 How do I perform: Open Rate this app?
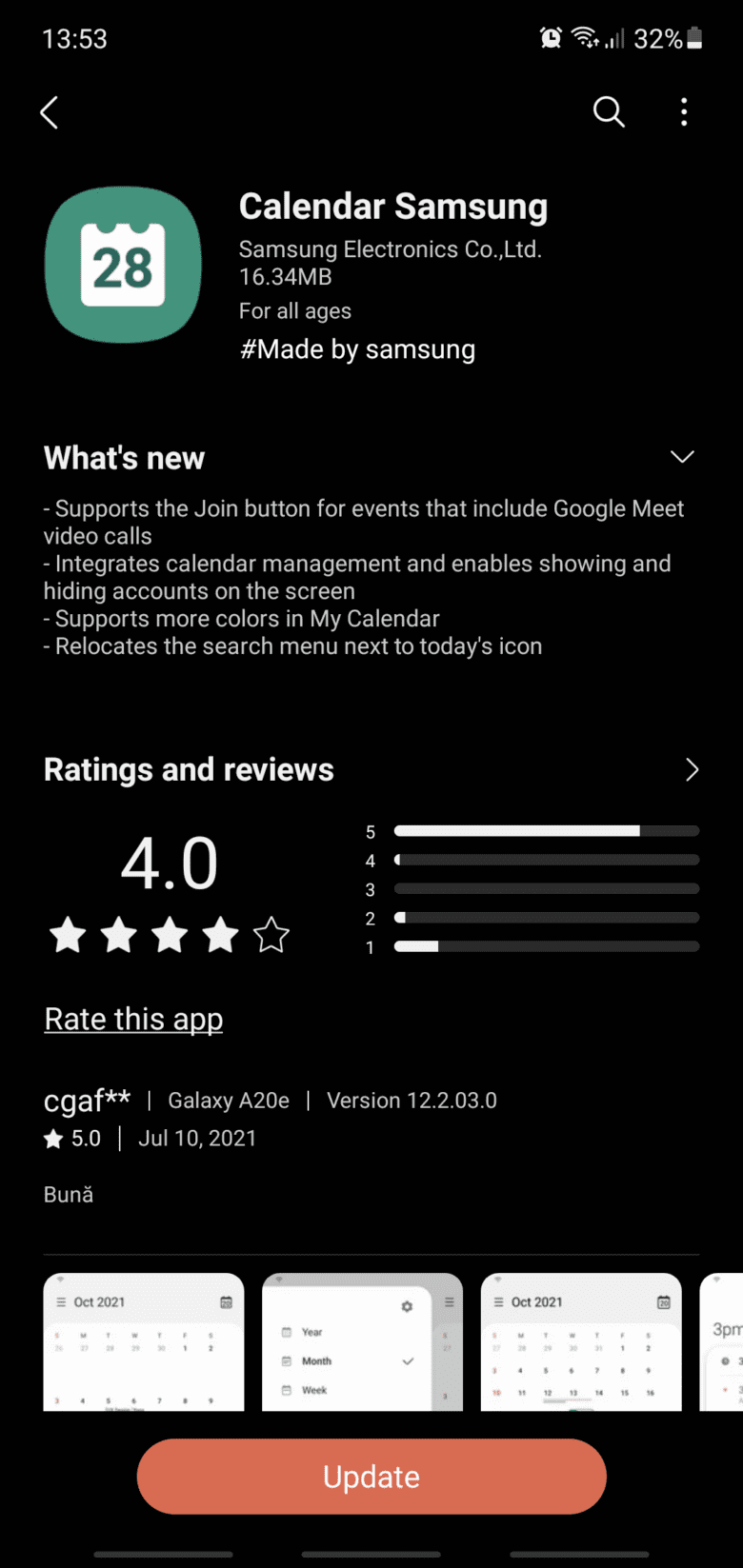coord(132,1018)
